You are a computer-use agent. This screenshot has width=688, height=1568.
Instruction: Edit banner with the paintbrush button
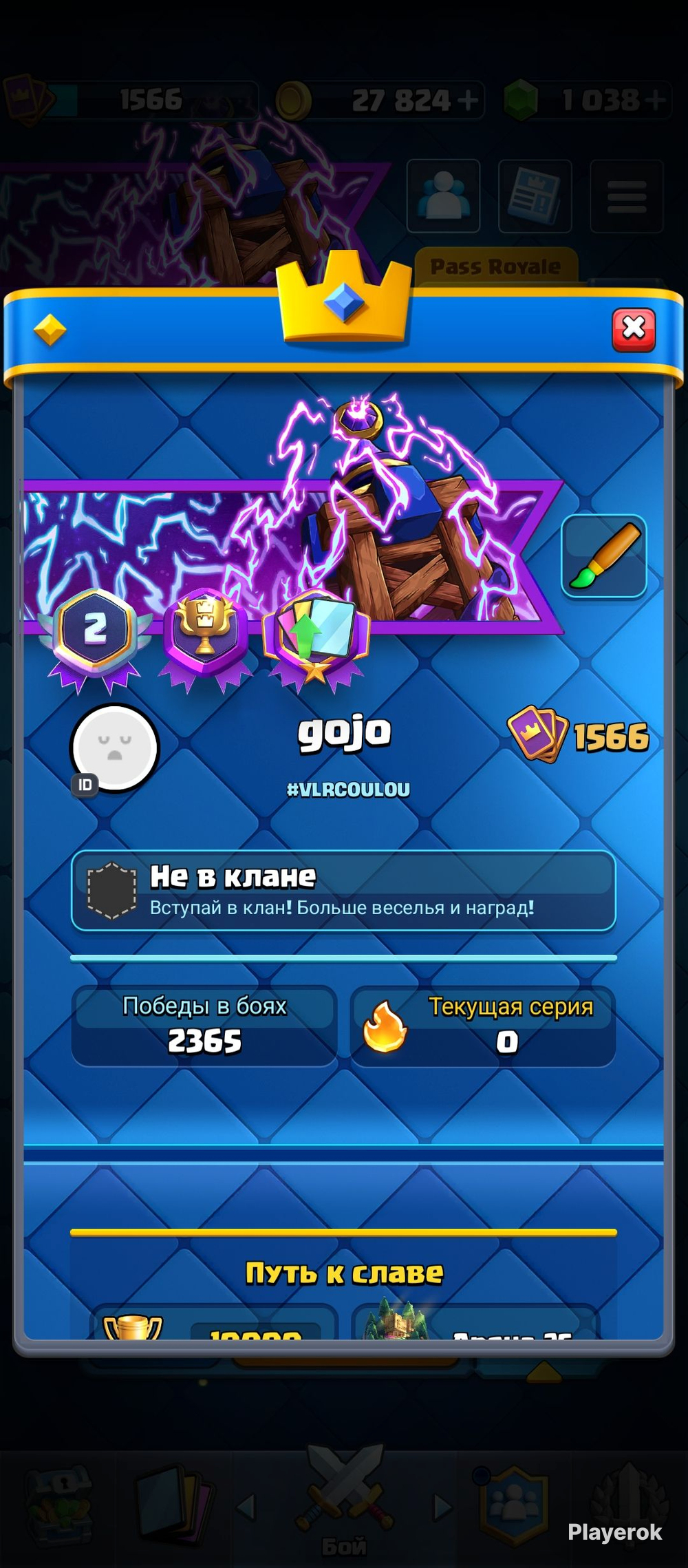click(604, 556)
